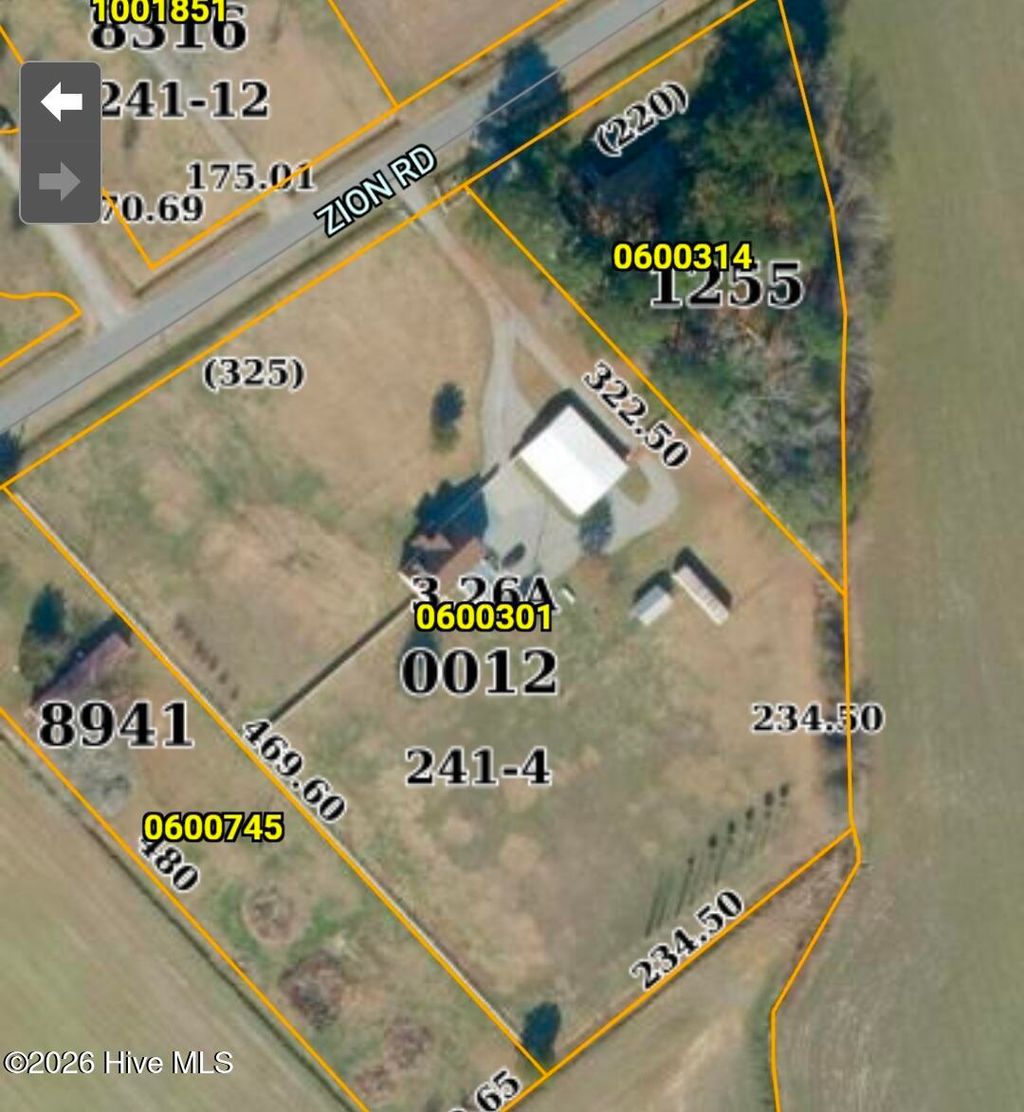Viewport: 1024px width, 1112px height.
Task: Click the 469.60 boundary line measurement
Action: point(295,766)
